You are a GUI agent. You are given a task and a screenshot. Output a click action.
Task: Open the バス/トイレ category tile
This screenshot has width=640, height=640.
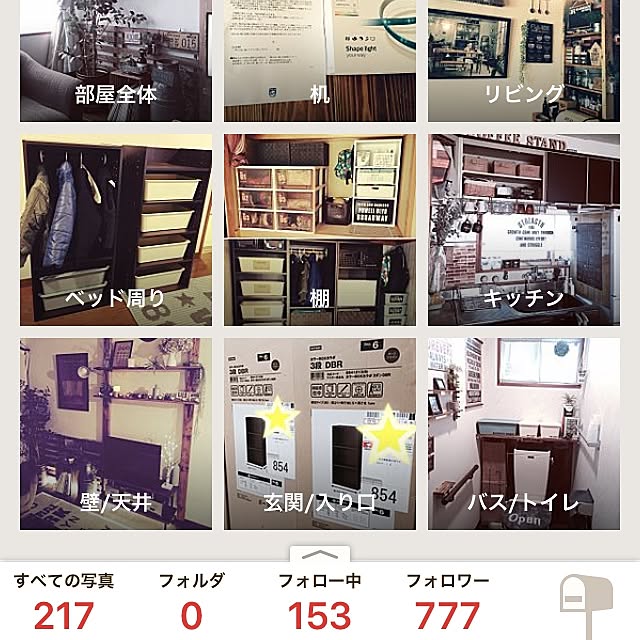pyautogui.click(x=523, y=434)
